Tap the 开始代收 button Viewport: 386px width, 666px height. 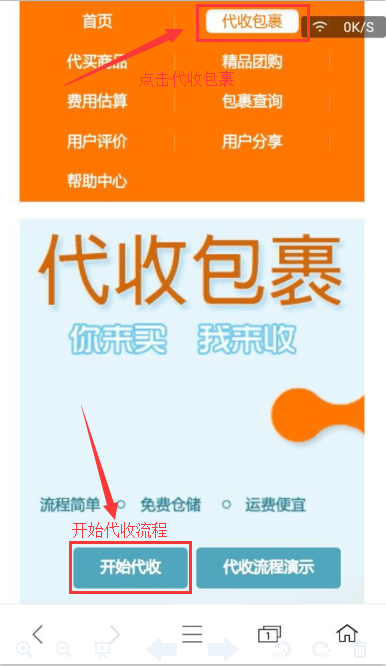(x=130, y=567)
